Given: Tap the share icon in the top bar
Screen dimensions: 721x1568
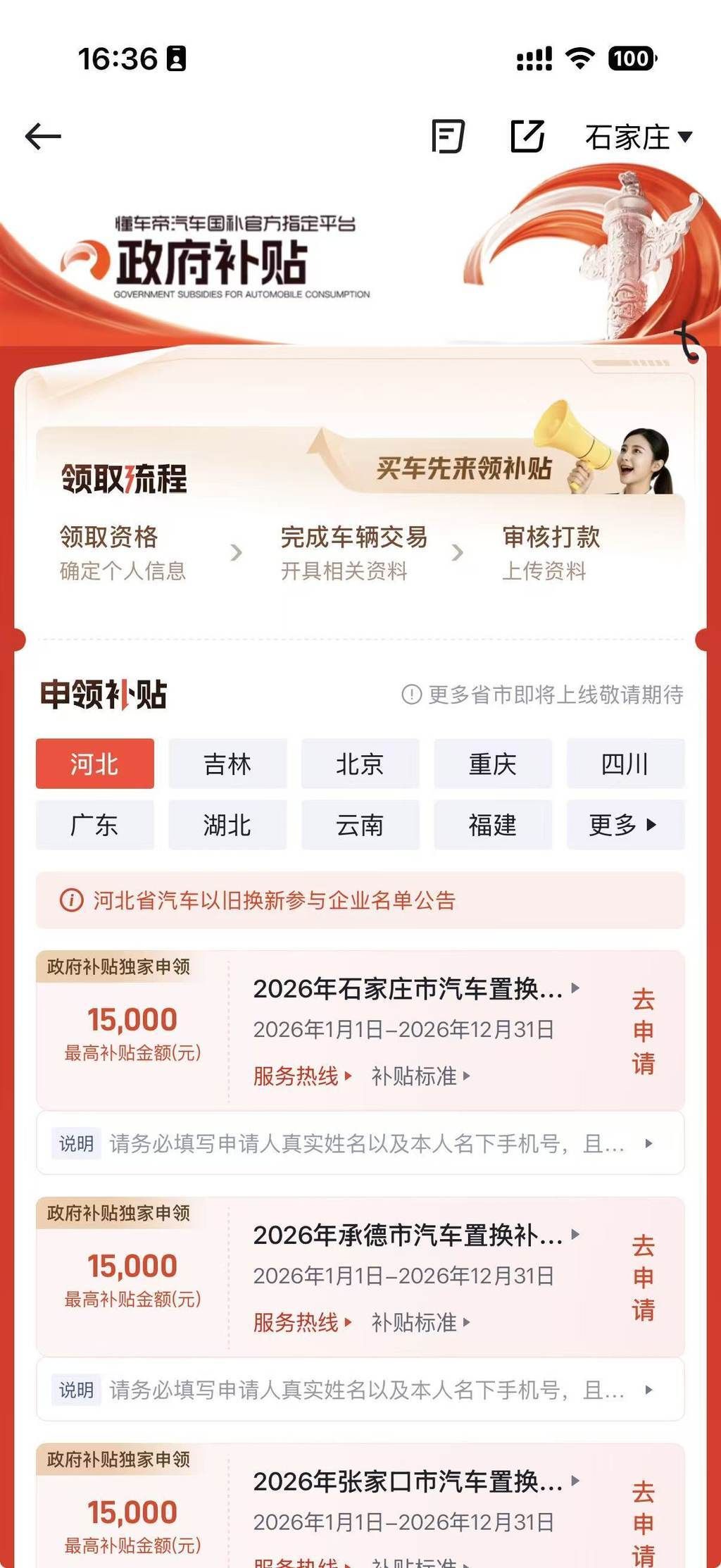Looking at the screenshot, I should point(527,136).
